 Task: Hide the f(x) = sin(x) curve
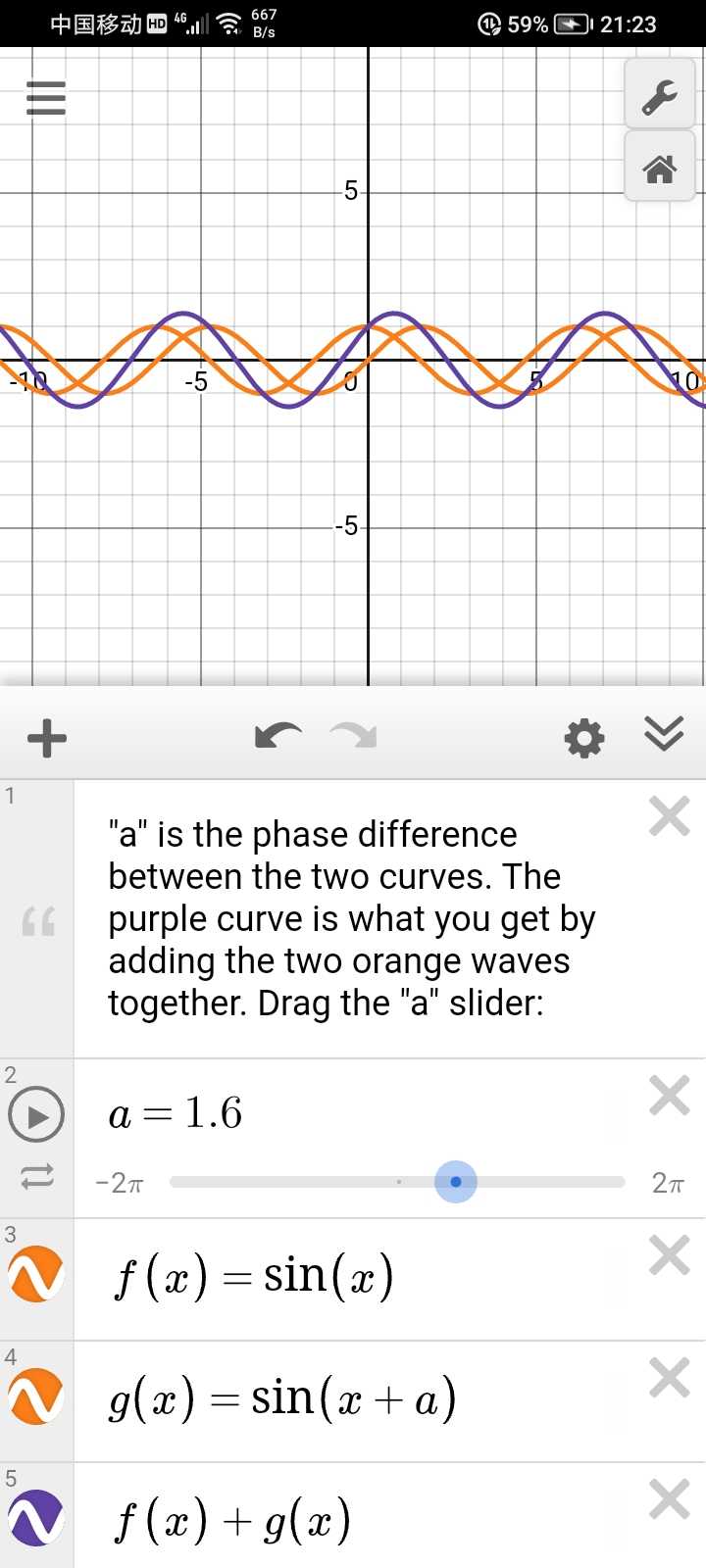[36, 1274]
